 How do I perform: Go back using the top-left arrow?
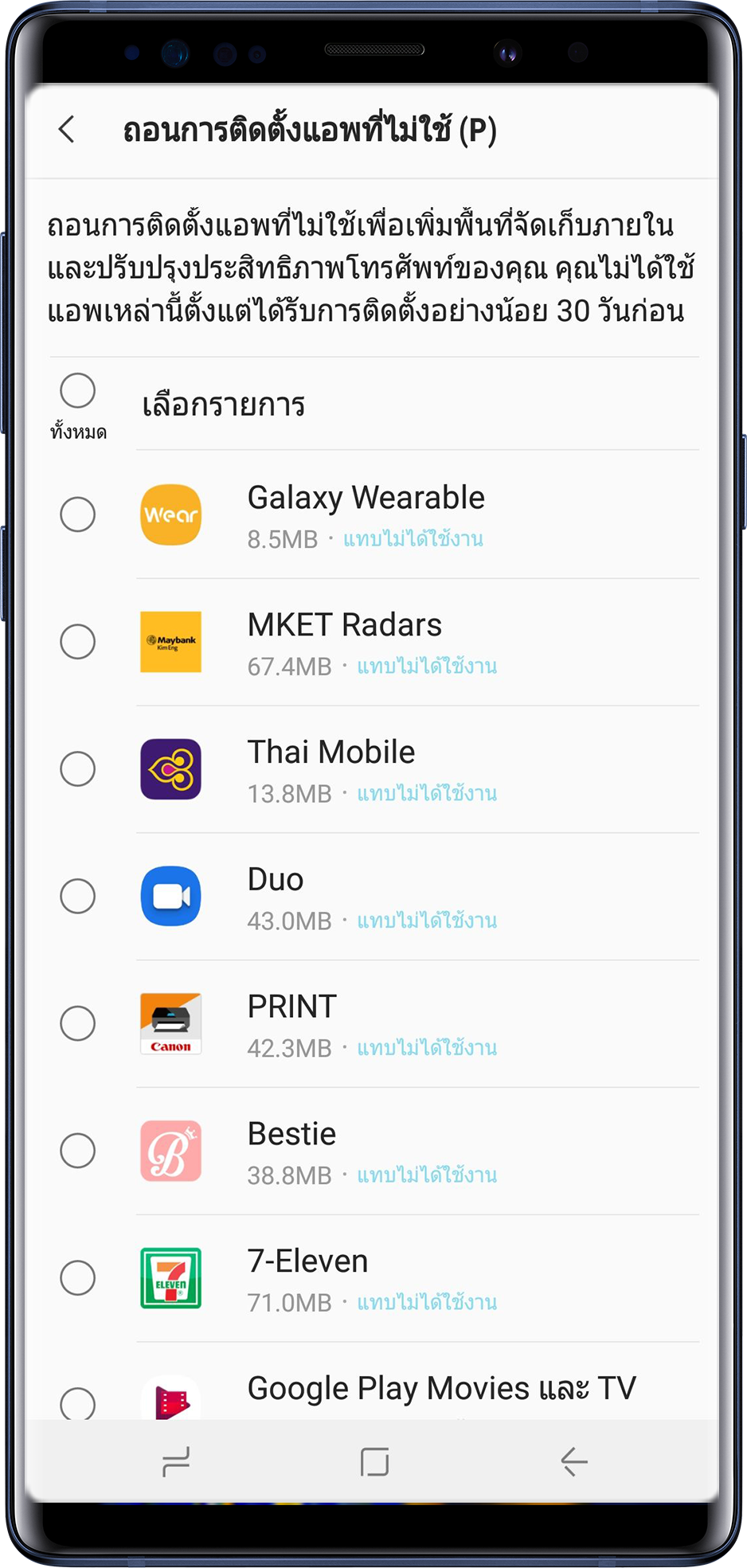point(67,129)
